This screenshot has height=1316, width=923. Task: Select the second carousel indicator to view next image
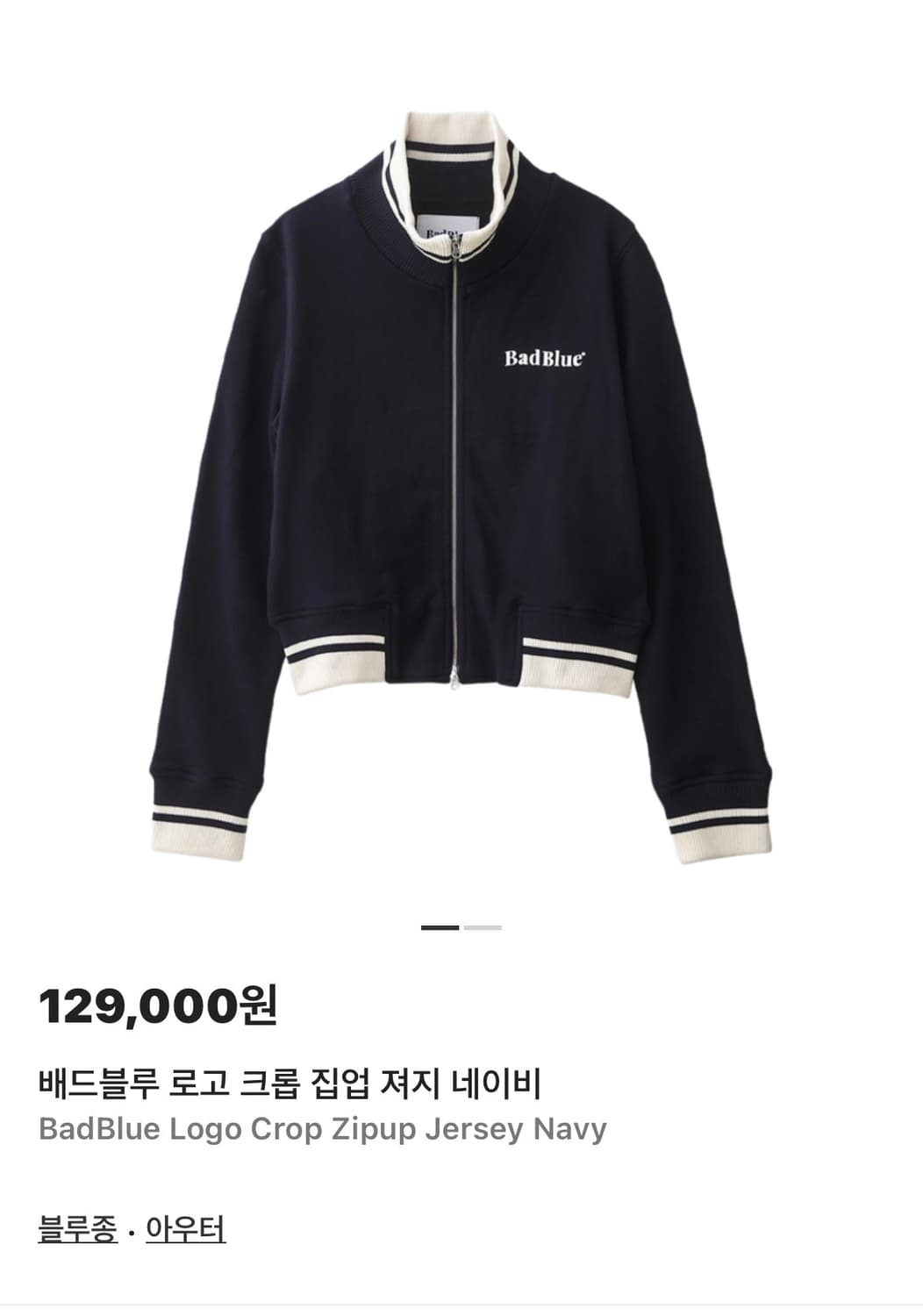click(482, 926)
